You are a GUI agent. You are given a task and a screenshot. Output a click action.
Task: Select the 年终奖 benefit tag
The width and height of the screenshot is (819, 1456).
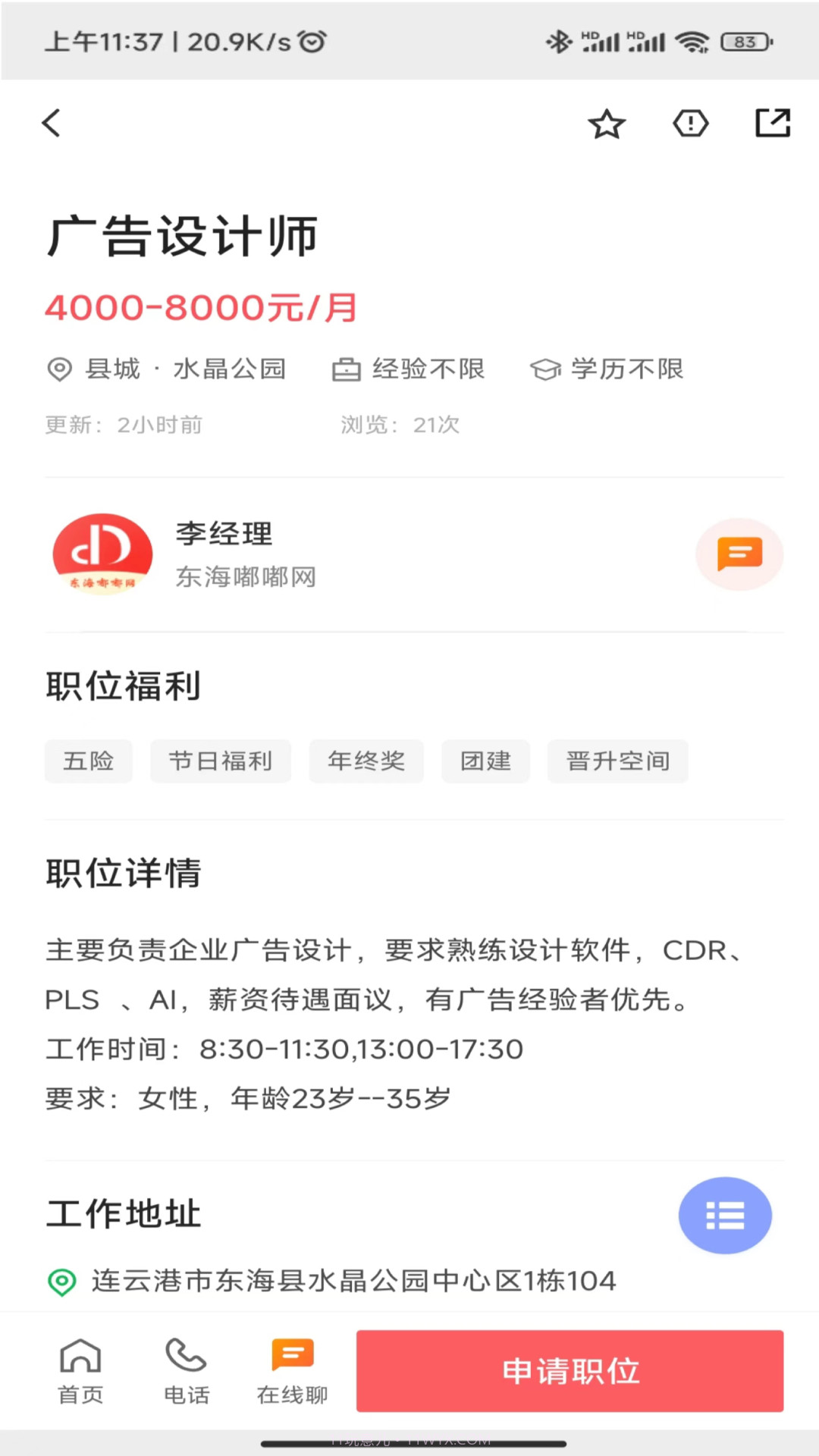click(x=366, y=761)
